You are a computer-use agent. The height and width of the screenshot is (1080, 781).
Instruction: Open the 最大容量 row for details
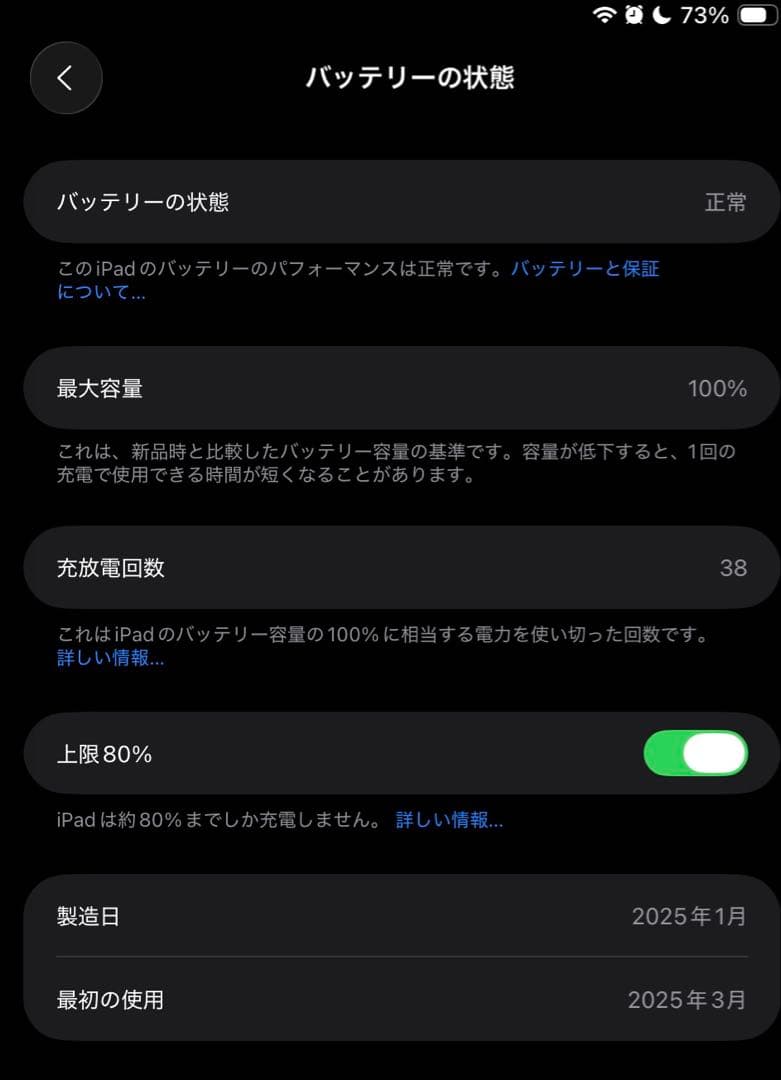point(390,388)
